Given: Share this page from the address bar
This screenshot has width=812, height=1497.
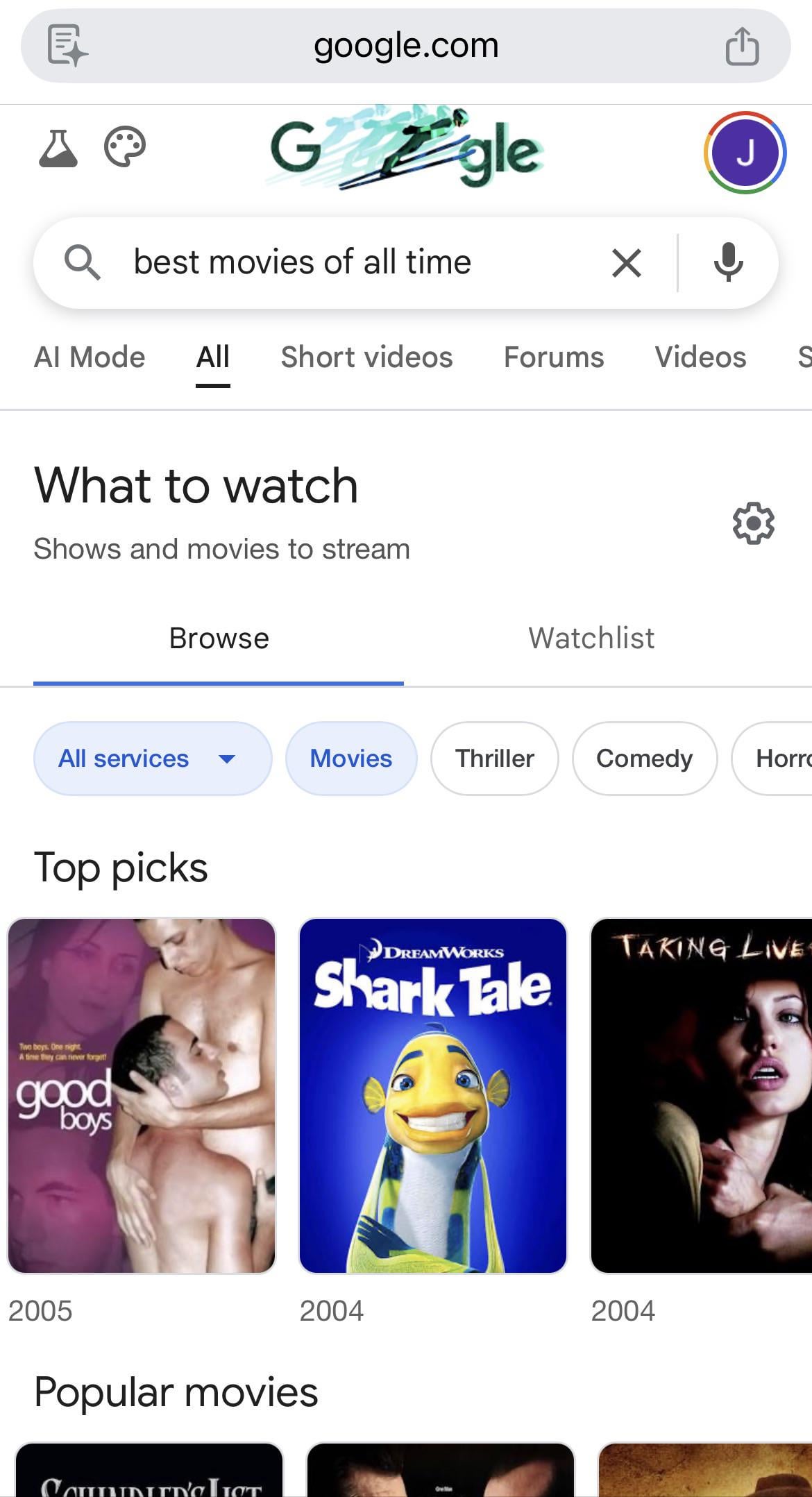Looking at the screenshot, I should 742,46.
